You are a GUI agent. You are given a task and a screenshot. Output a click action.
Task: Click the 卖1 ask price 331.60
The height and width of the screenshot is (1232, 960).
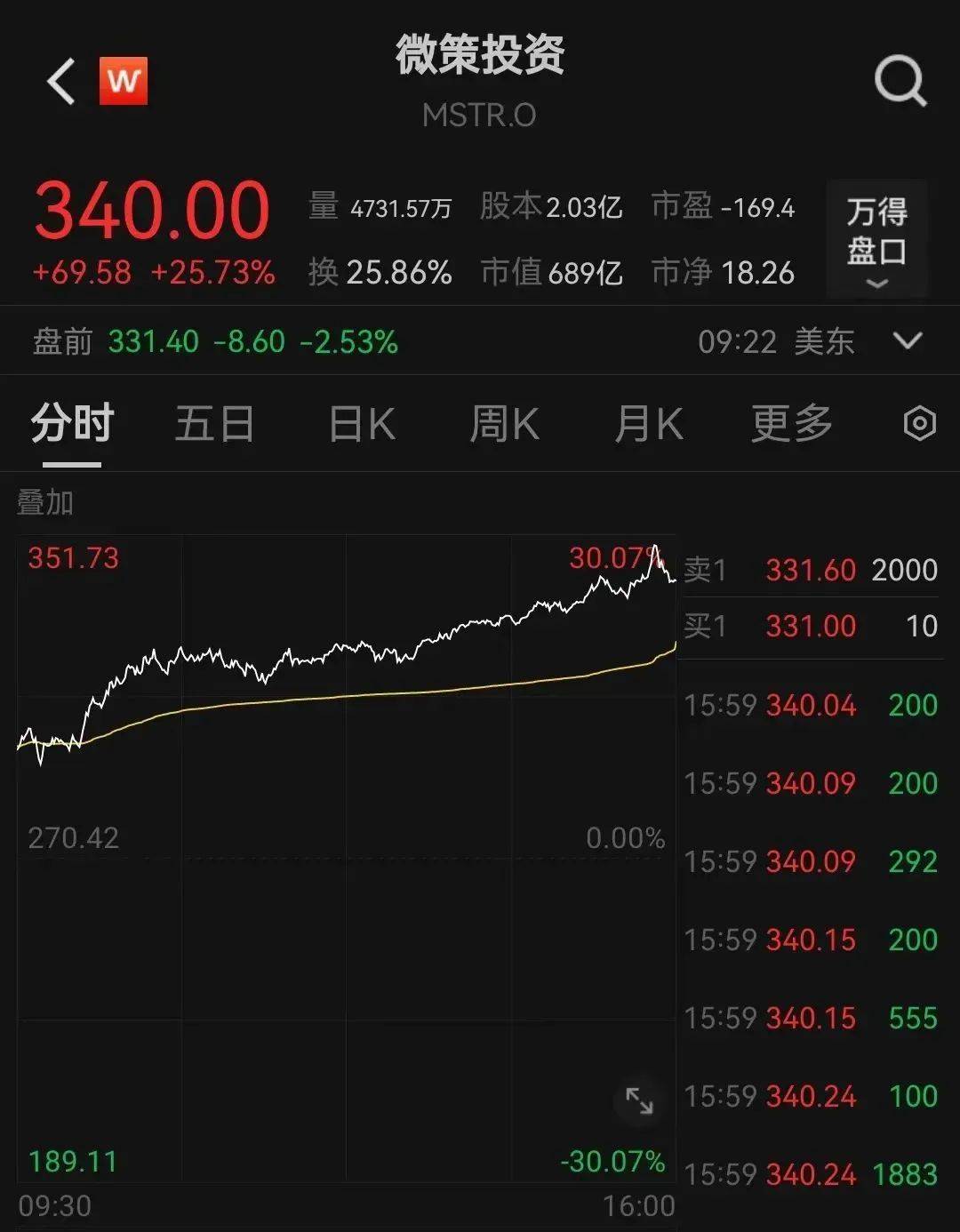[811, 570]
